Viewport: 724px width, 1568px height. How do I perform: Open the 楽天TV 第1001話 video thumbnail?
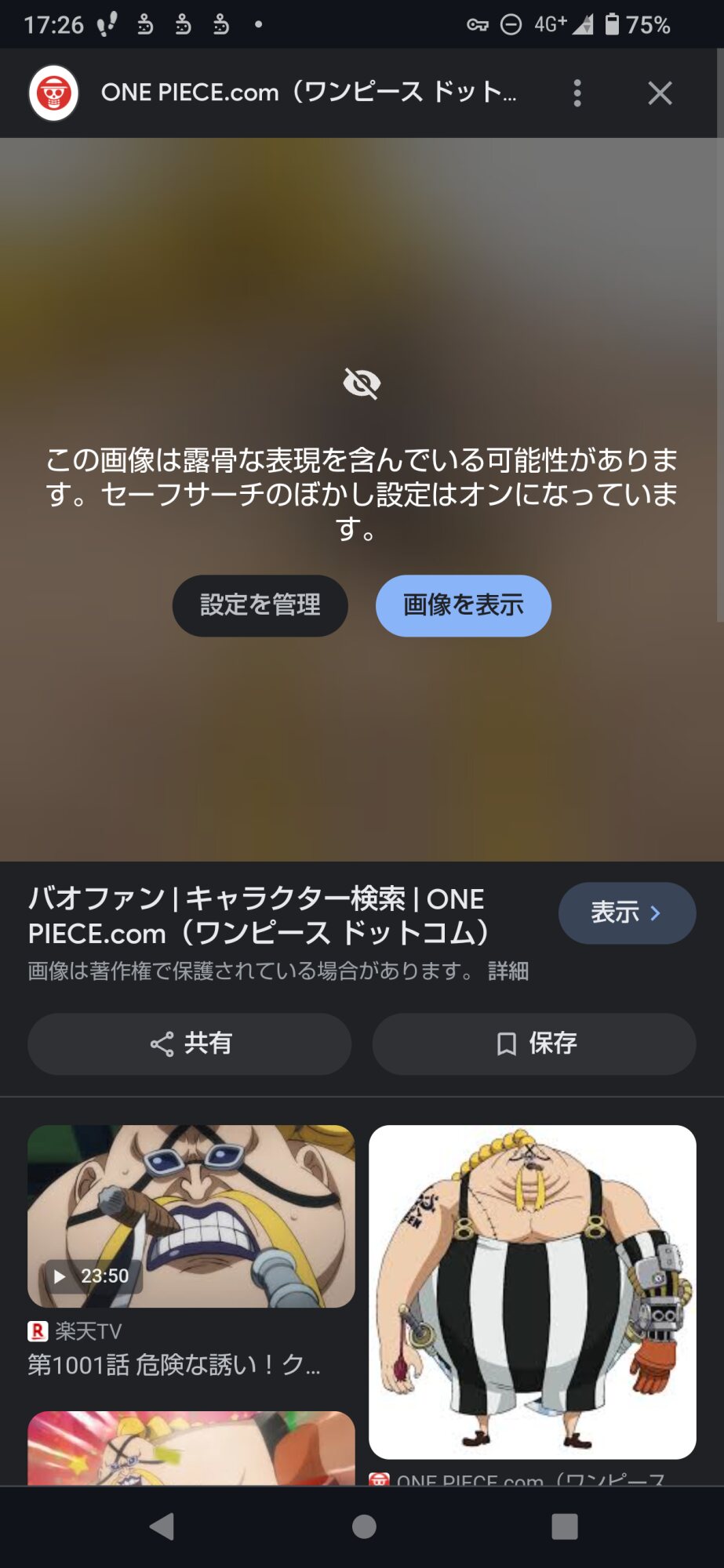(191, 1216)
